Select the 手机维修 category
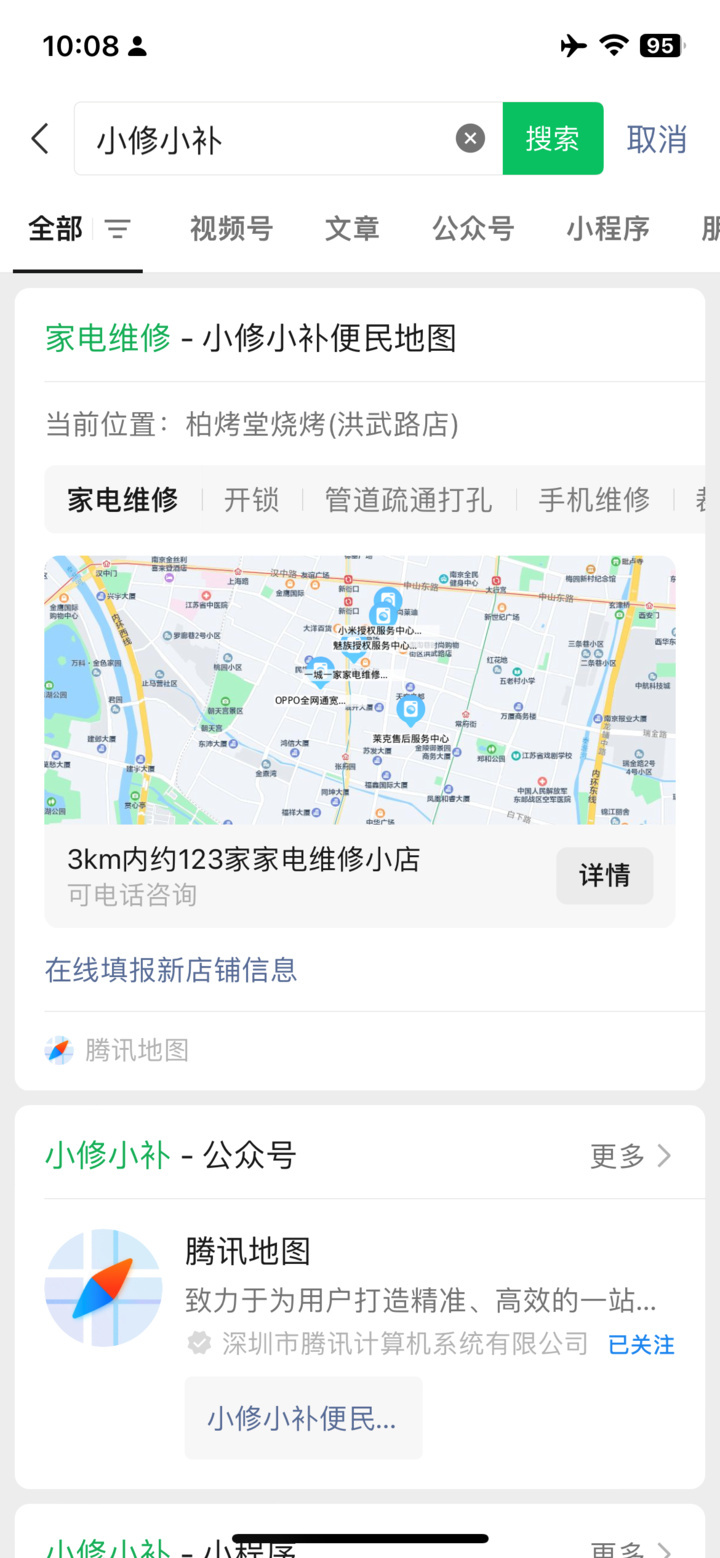Viewport: 720px width, 1558px height. pyautogui.click(x=594, y=499)
